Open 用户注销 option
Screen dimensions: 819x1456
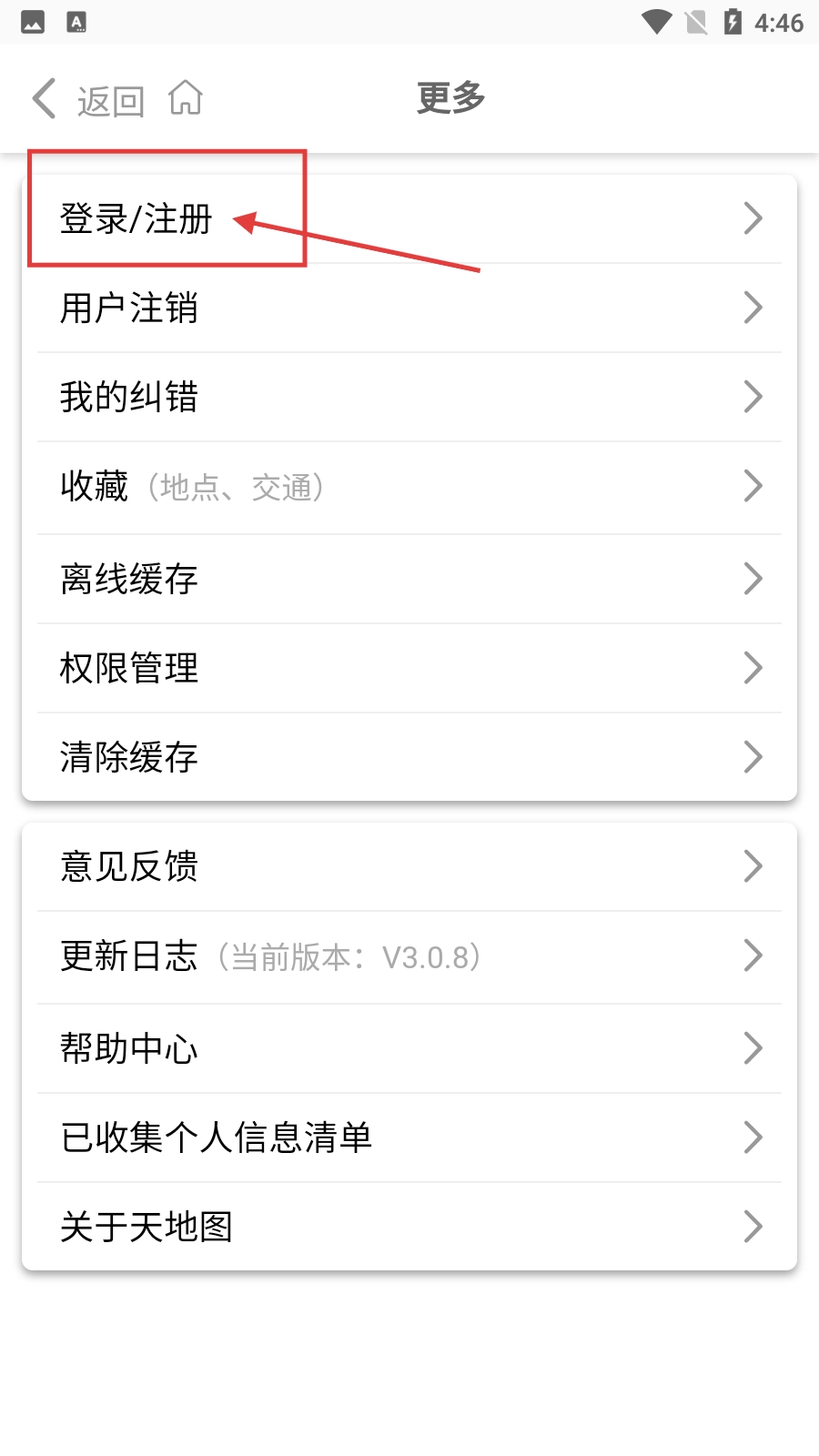click(409, 308)
